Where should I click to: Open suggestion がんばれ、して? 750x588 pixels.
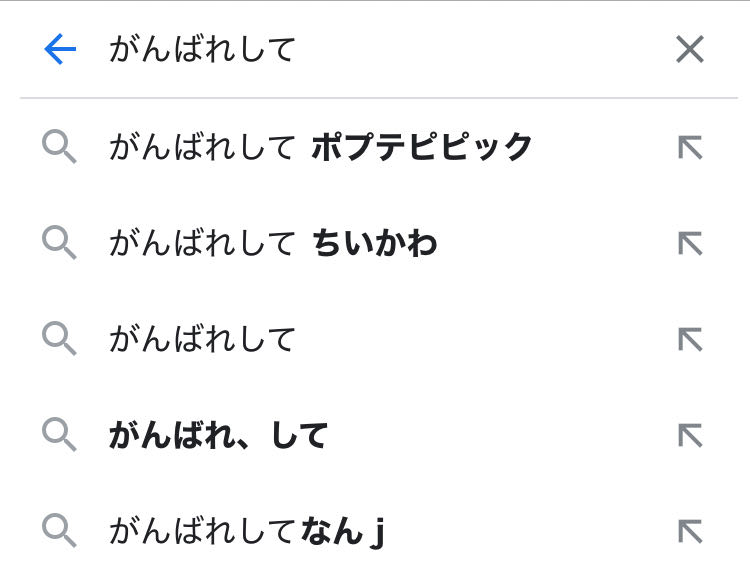(218, 435)
